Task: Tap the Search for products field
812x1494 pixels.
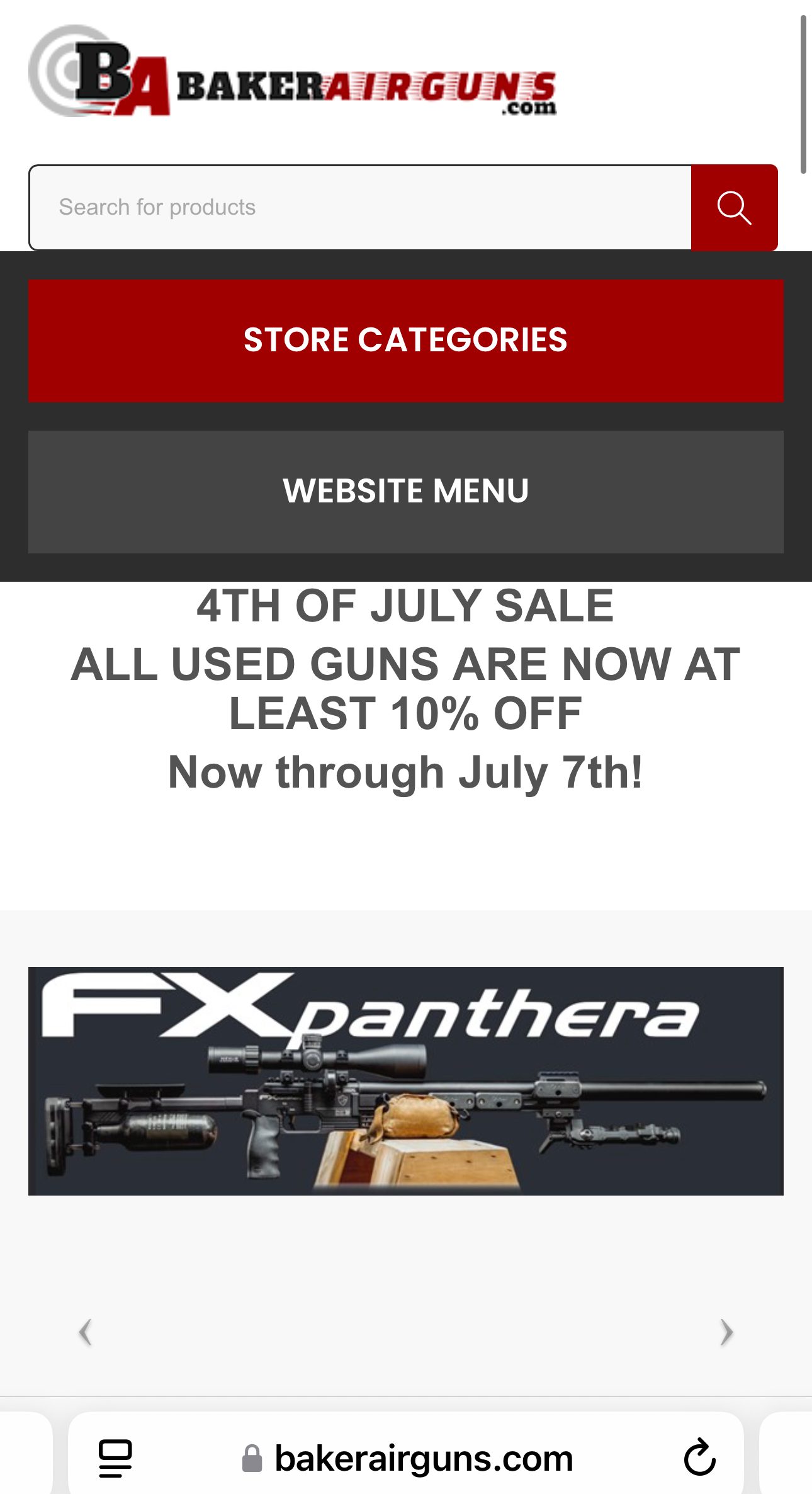Action: (x=360, y=208)
